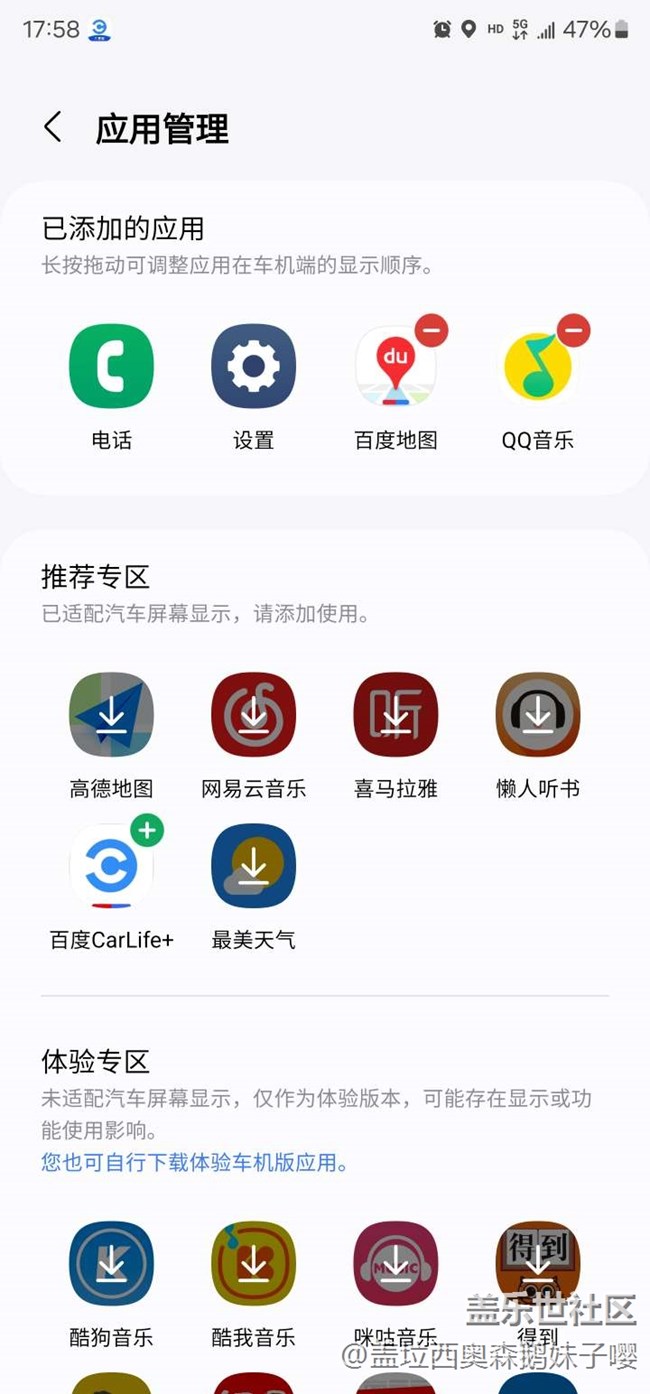Remove QQ音乐 from added apps
Screen dimensions: 650x1394
573,330
